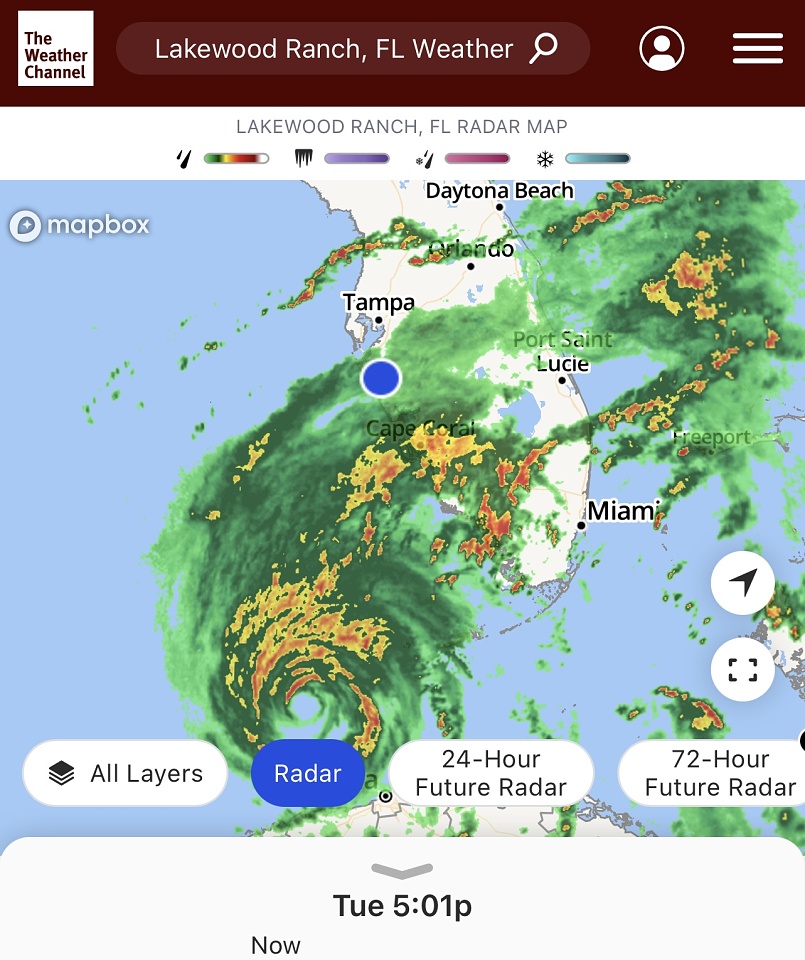The image size is (805, 960).
Task: Switch to 24-Hour Future Radar
Action: [490, 773]
